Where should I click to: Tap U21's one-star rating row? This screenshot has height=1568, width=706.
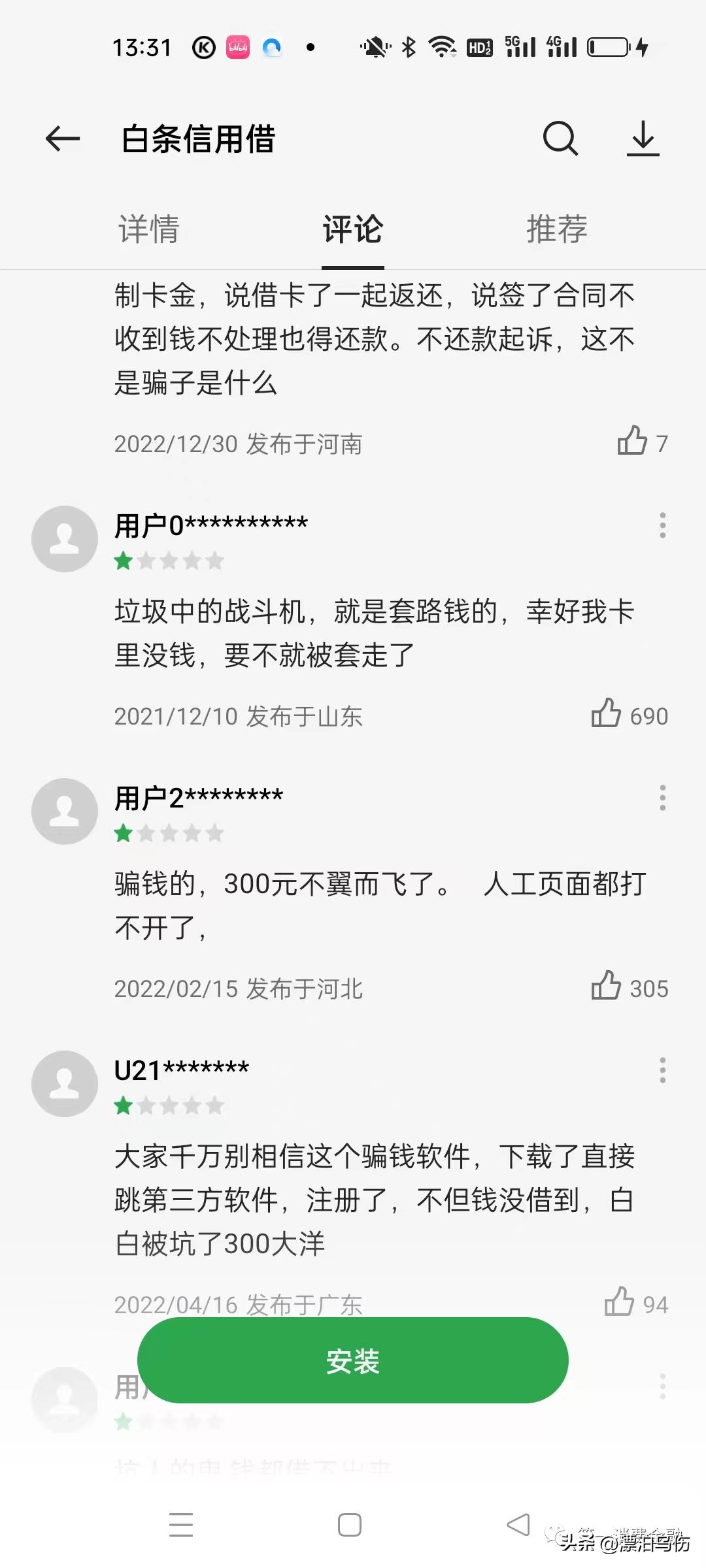pyautogui.click(x=170, y=1105)
